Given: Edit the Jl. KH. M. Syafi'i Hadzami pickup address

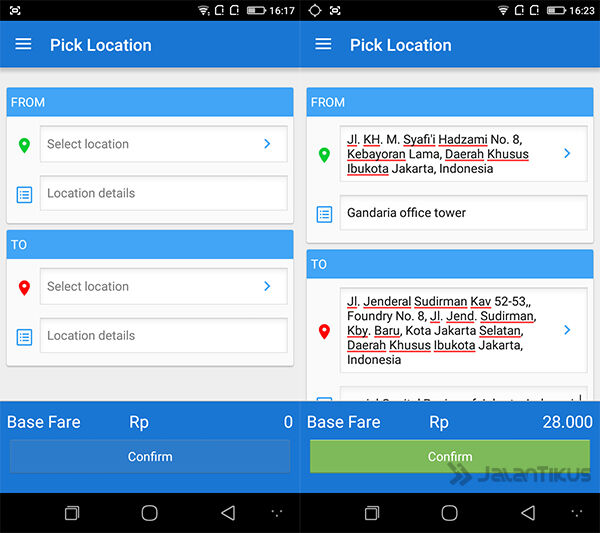Looking at the screenshot, I should coord(462,154).
